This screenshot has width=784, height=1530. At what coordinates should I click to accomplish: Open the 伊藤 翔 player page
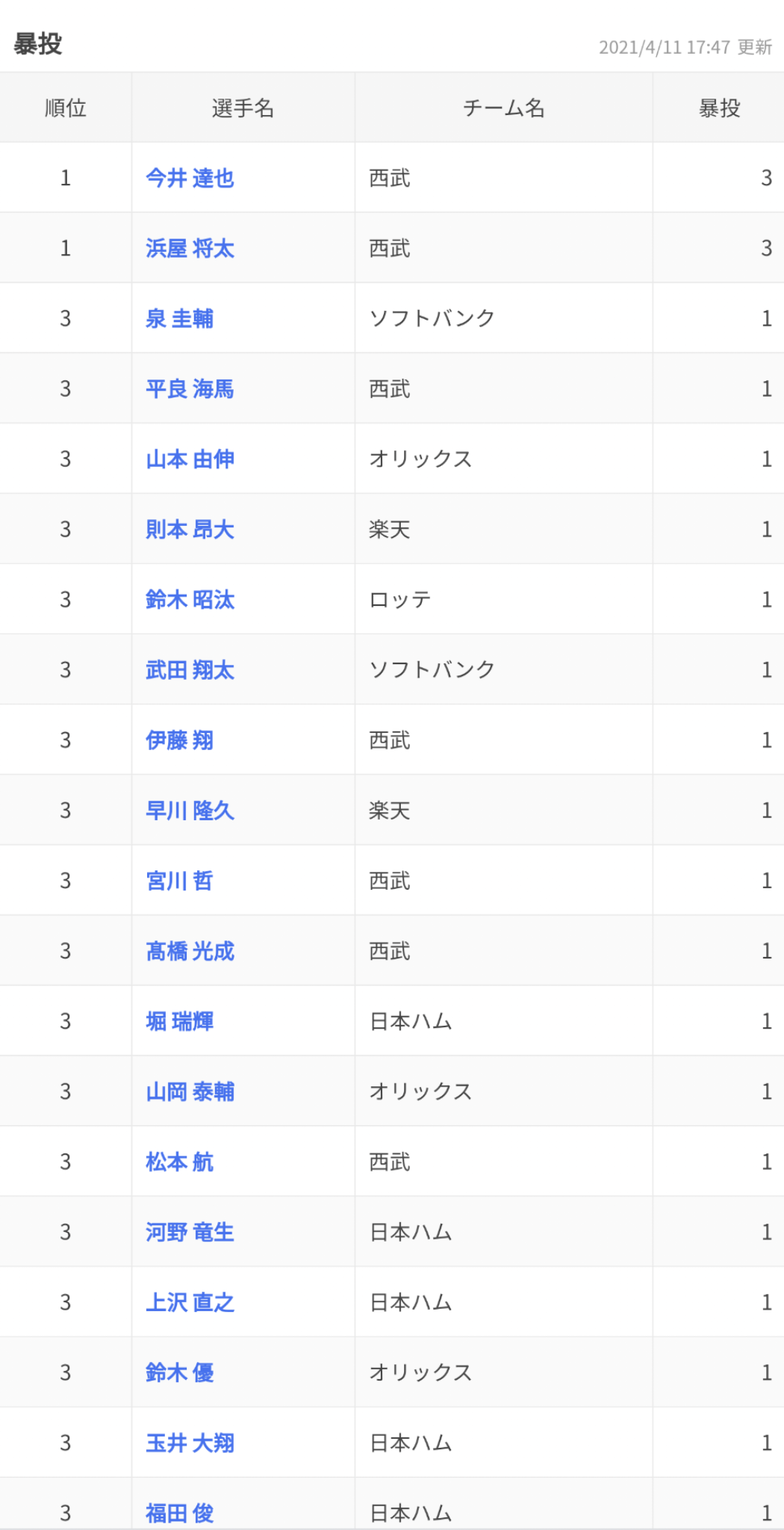[x=179, y=740]
